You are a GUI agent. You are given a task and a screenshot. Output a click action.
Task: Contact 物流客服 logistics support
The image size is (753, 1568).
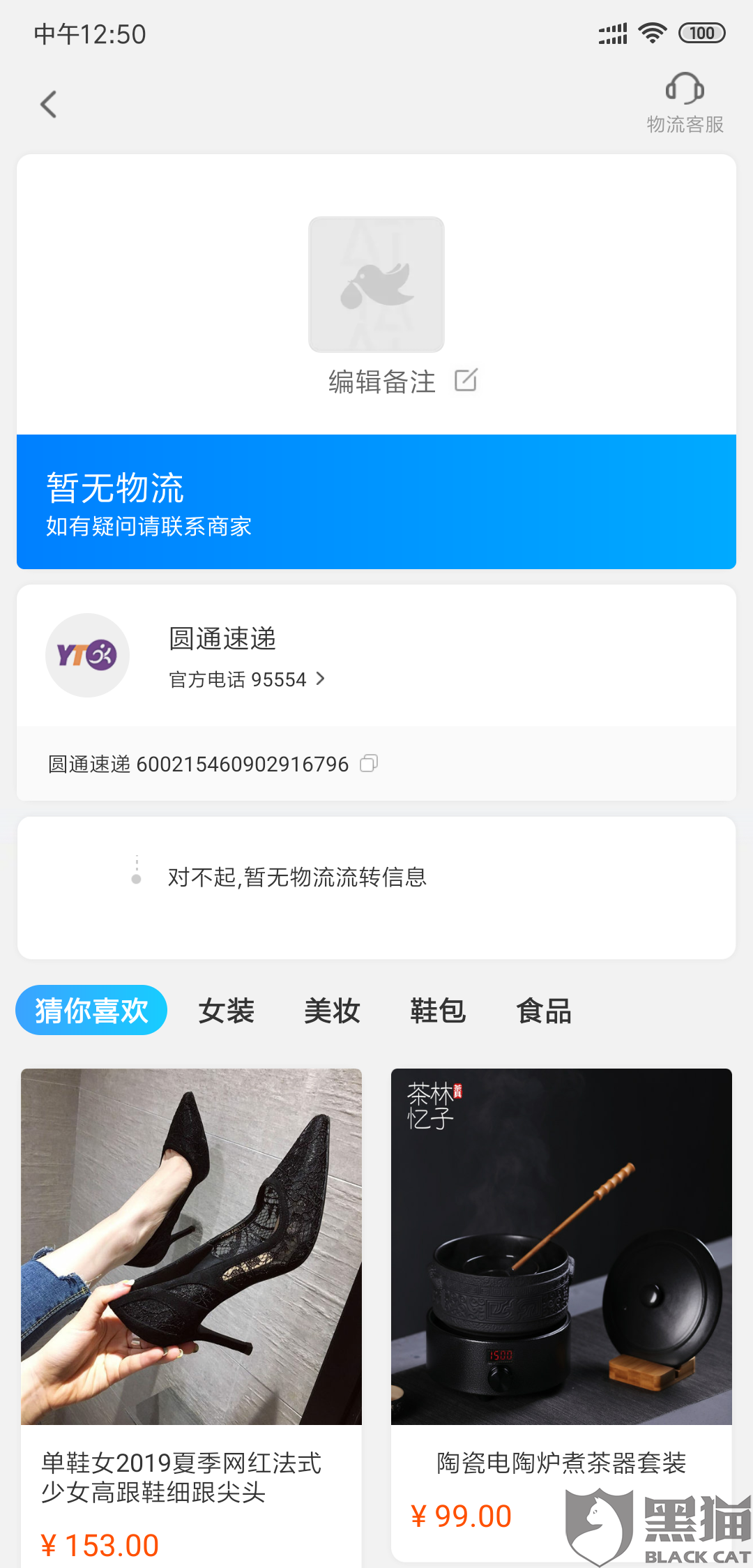(684, 103)
